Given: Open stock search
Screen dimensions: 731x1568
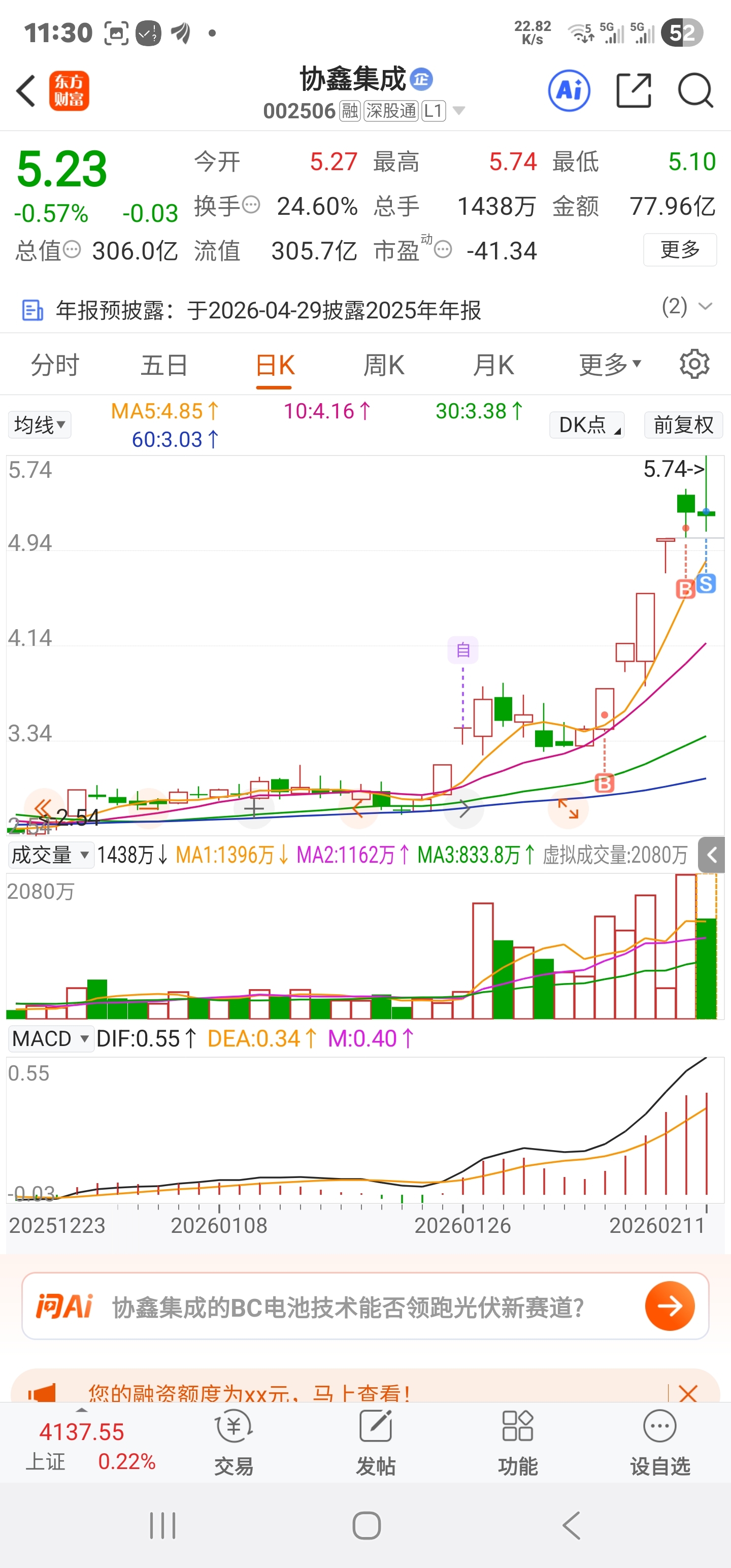Looking at the screenshot, I should [695, 91].
